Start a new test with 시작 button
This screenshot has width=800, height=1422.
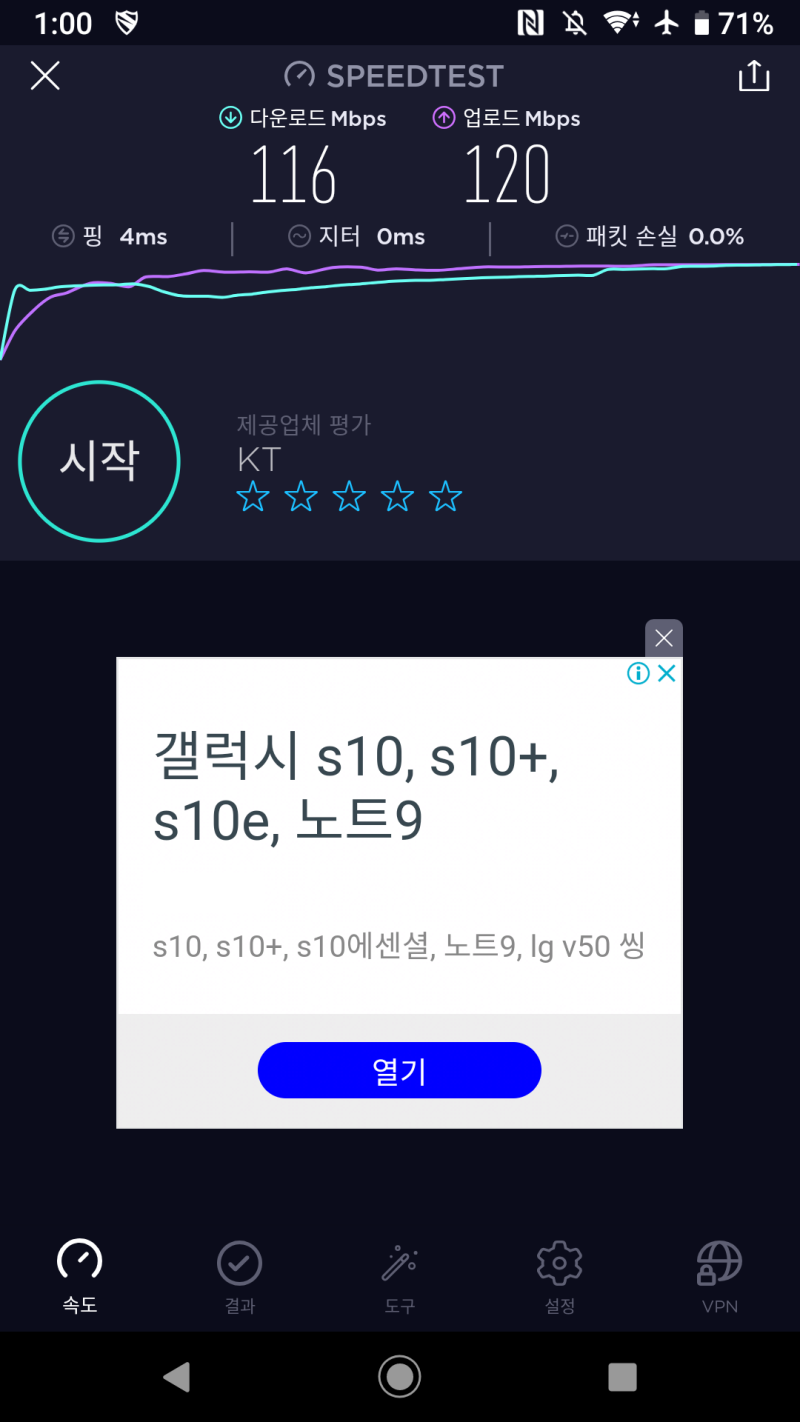[x=99, y=461]
